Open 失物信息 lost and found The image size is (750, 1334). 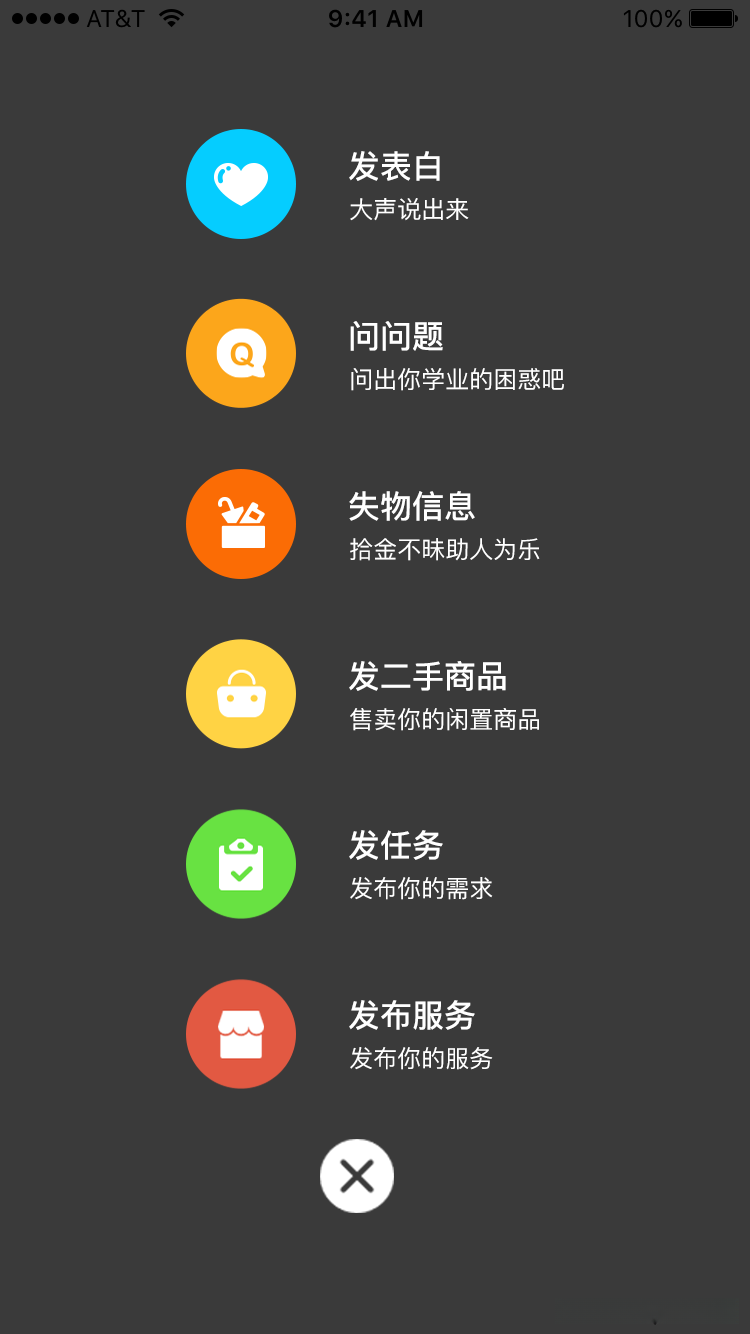[x=241, y=524]
